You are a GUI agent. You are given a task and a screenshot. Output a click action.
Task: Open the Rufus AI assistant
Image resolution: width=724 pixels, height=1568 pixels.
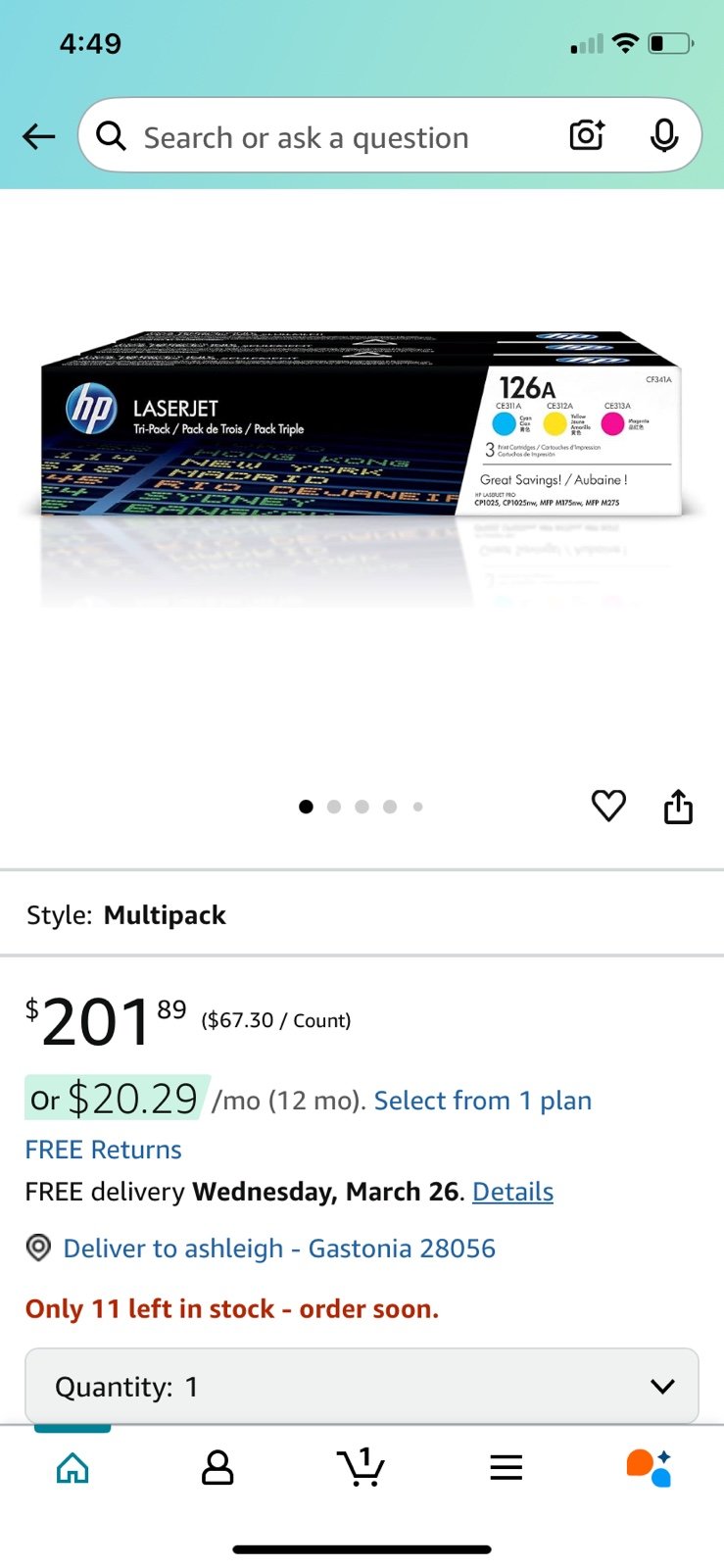(x=649, y=1467)
